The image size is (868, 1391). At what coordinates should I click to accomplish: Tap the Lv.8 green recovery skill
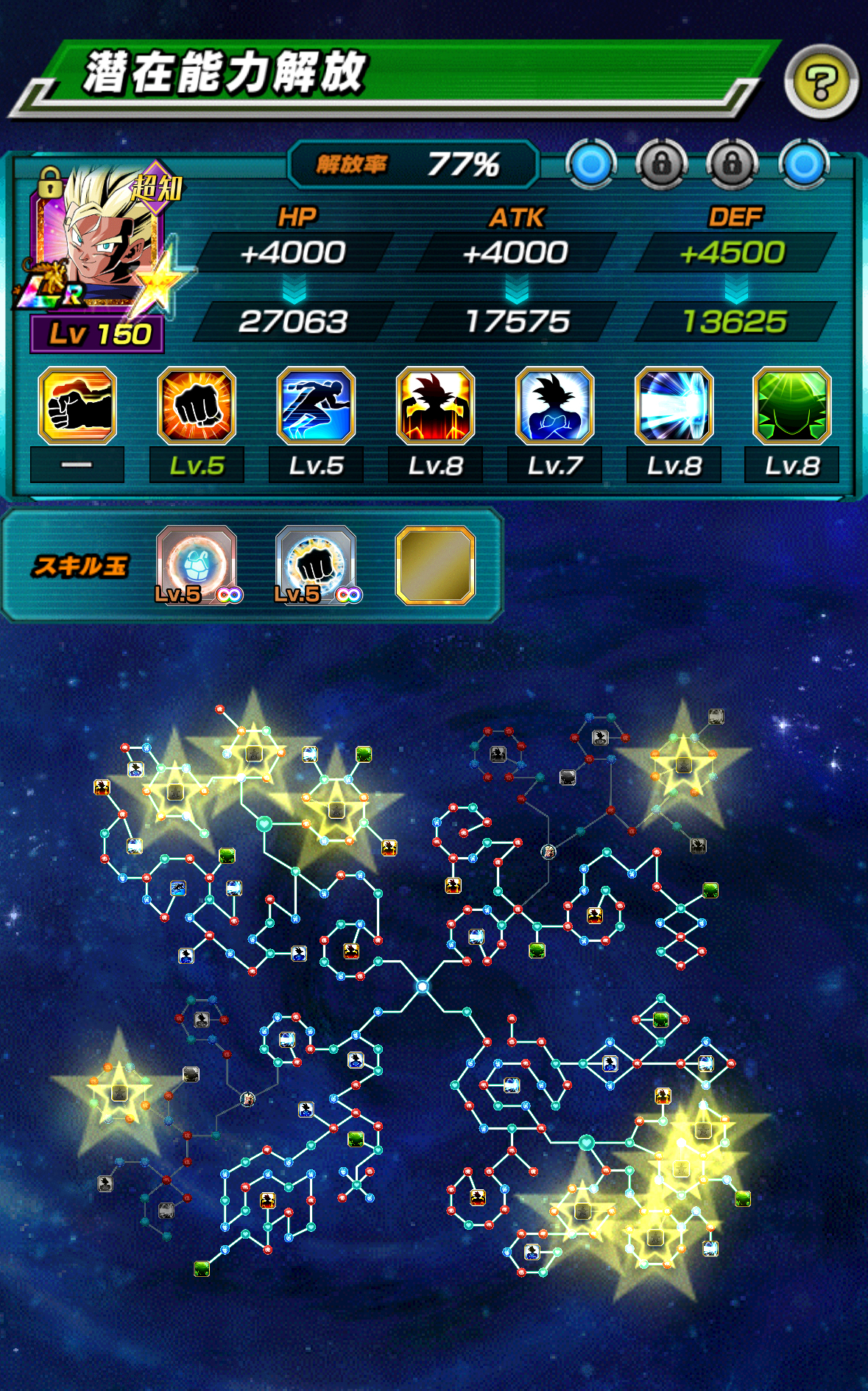[791, 406]
